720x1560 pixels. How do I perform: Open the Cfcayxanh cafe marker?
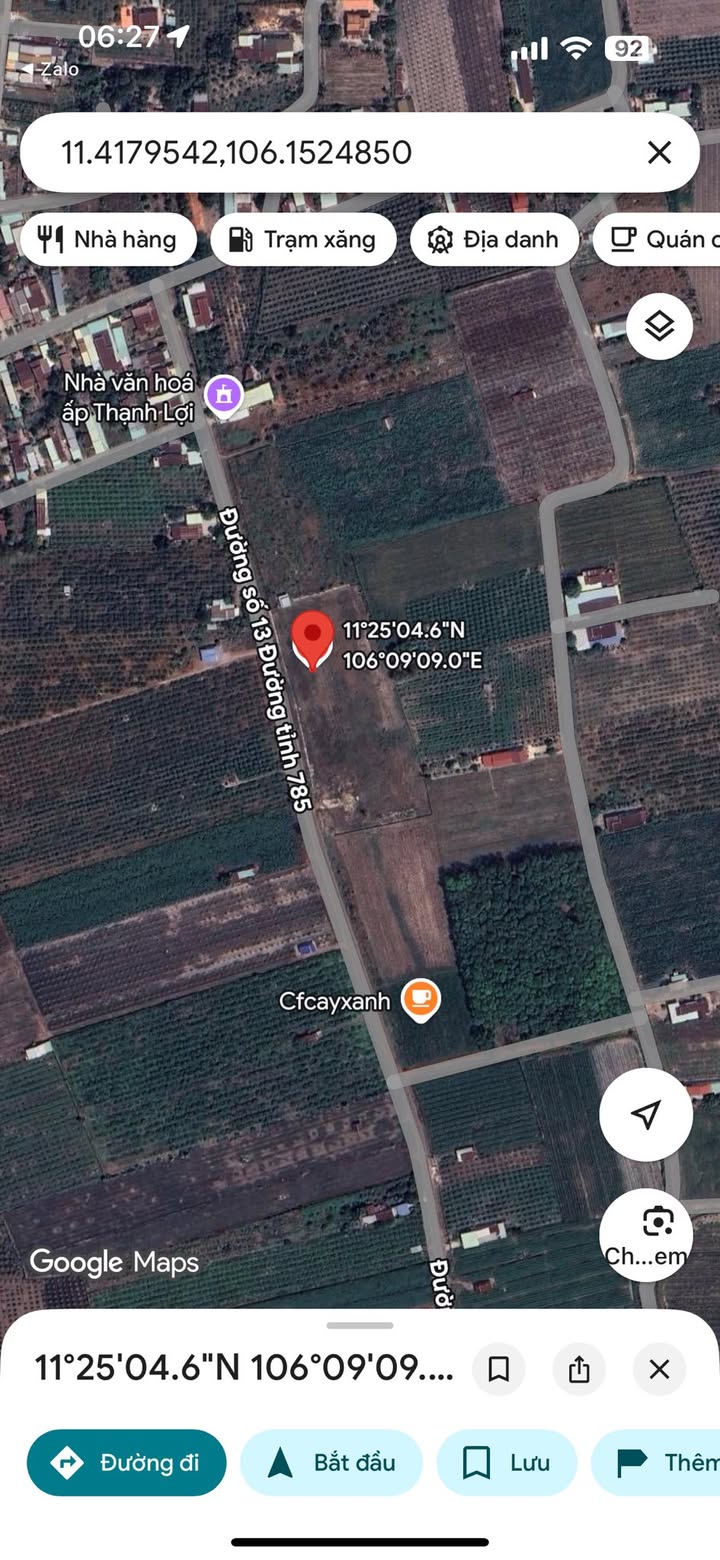pos(420,1000)
